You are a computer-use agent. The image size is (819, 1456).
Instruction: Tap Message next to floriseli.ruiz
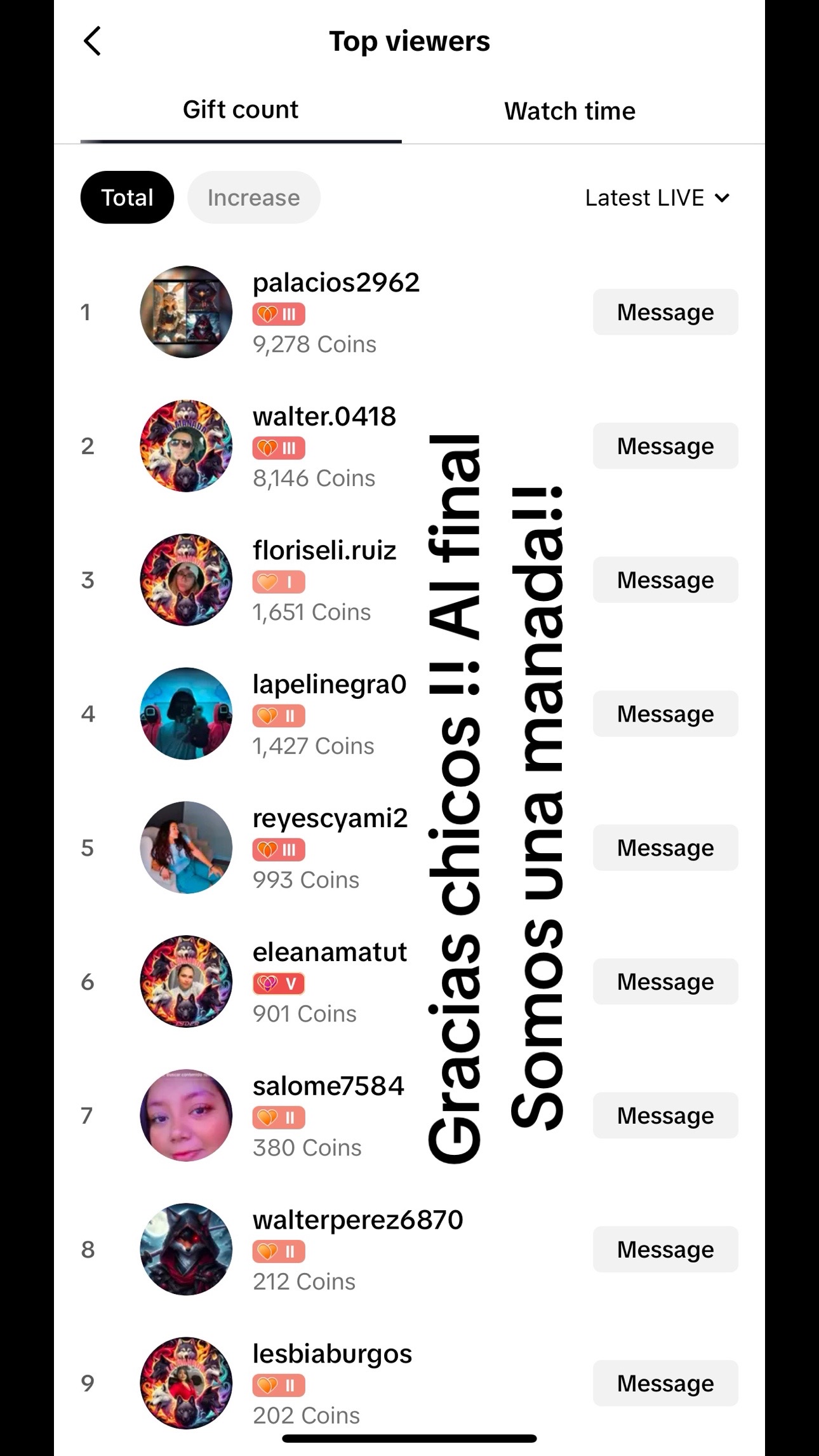[x=665, y=580]
